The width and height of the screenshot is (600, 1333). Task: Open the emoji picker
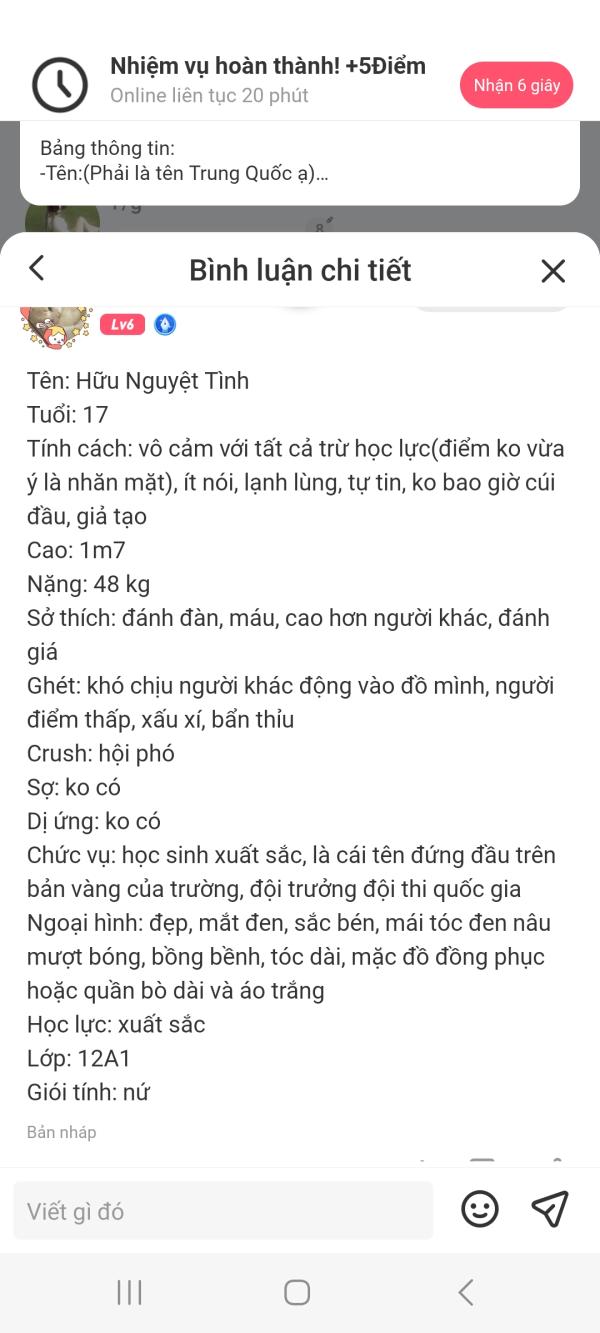pos(480,1209)
